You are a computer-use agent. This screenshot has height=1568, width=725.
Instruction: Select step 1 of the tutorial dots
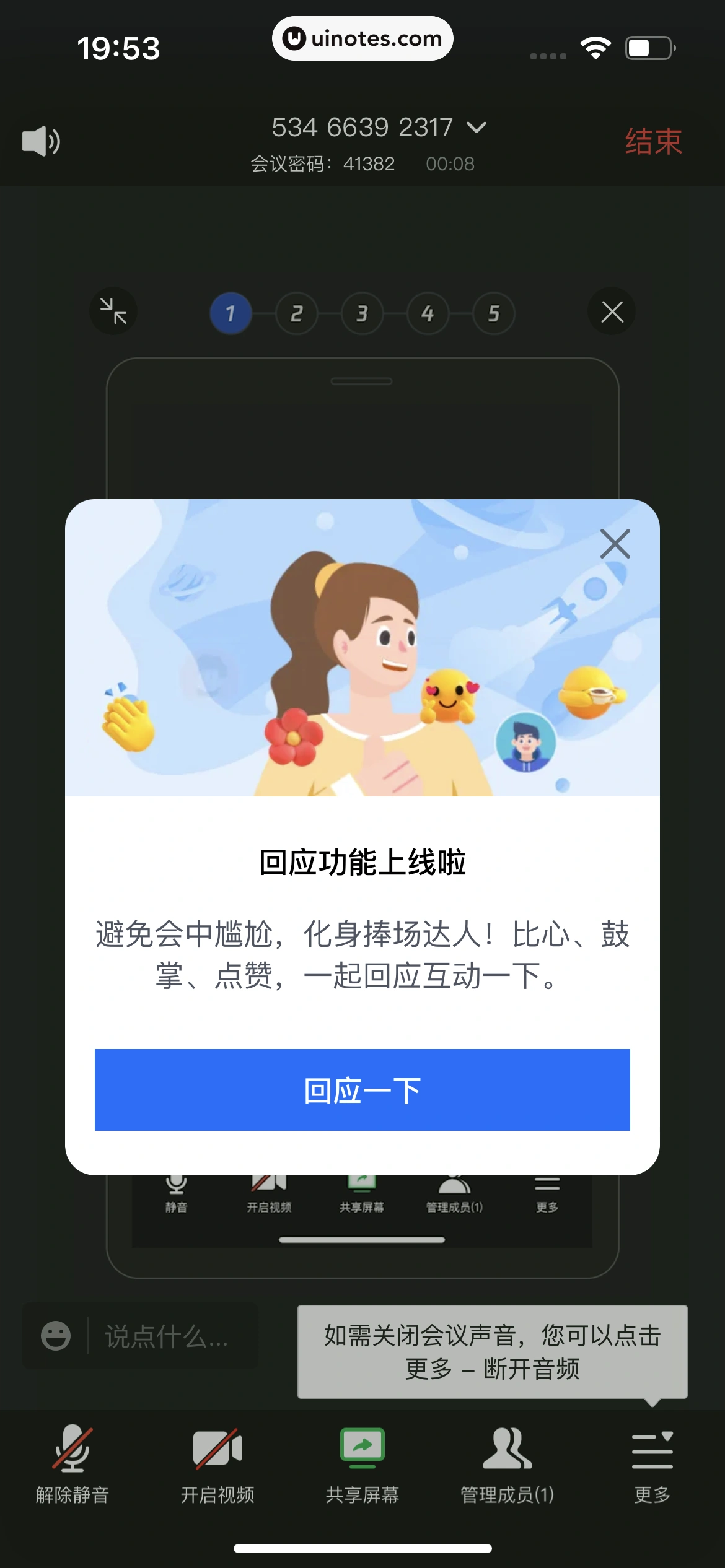click(x=231, y=312)
